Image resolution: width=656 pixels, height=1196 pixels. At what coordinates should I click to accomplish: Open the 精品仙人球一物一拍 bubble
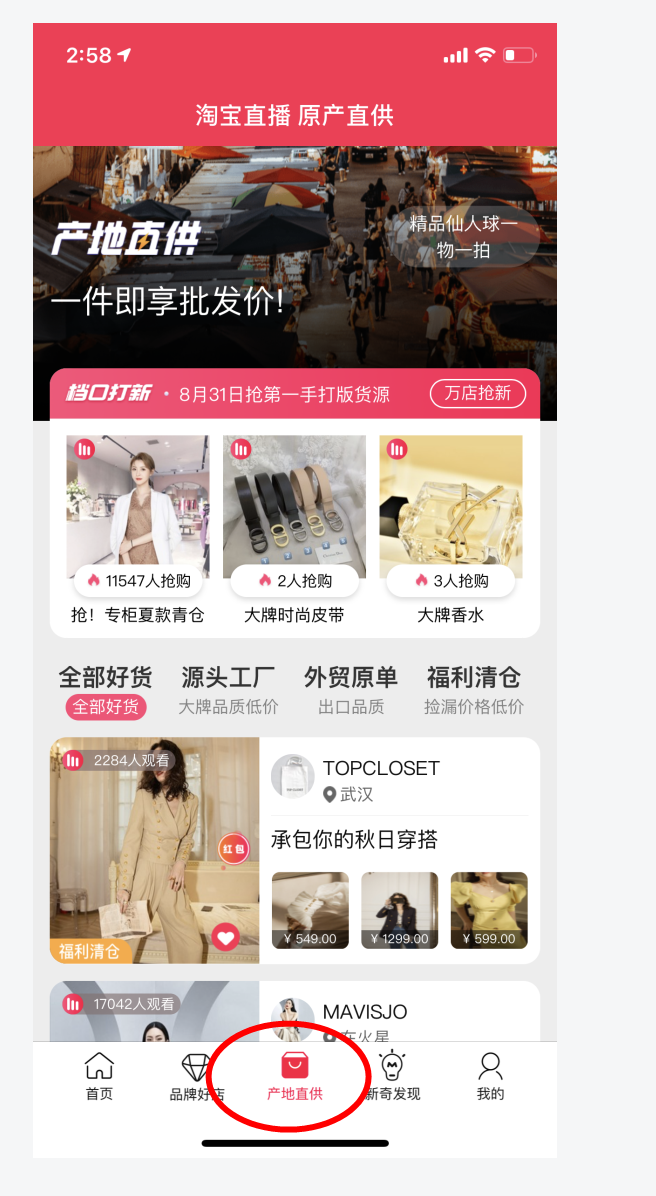click(463, 236)
